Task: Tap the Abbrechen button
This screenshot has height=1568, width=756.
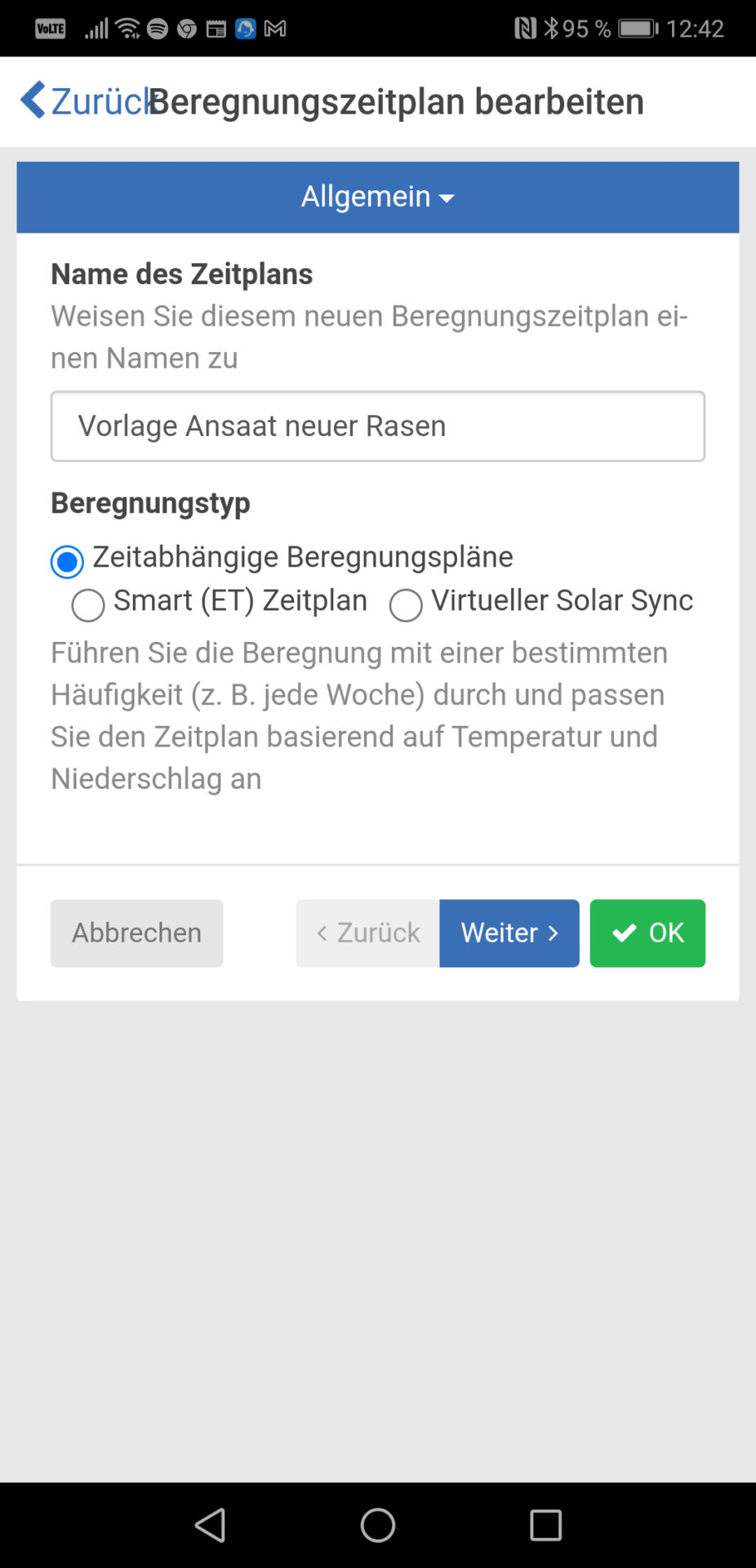Action: 136,933
